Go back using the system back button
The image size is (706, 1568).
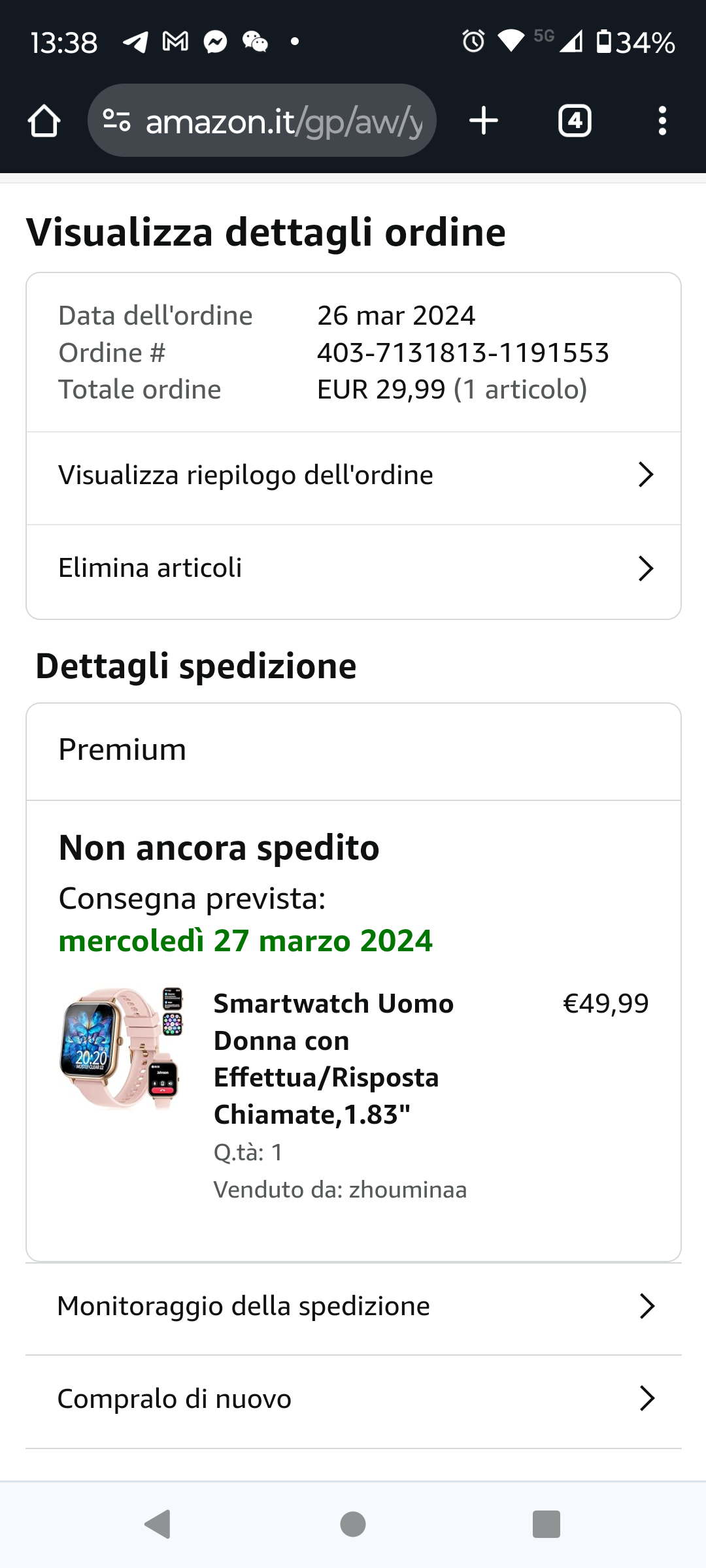pos(158,1524)
